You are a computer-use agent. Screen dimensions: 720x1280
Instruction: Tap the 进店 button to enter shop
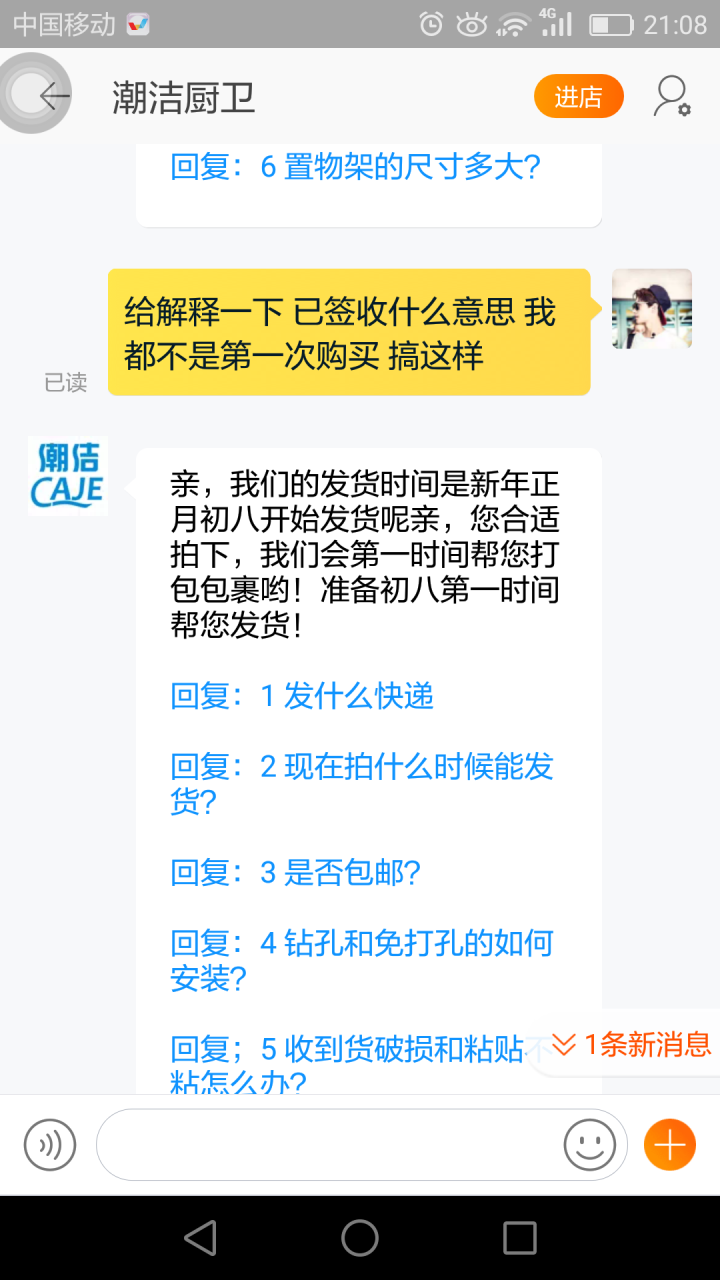[578, 97]
